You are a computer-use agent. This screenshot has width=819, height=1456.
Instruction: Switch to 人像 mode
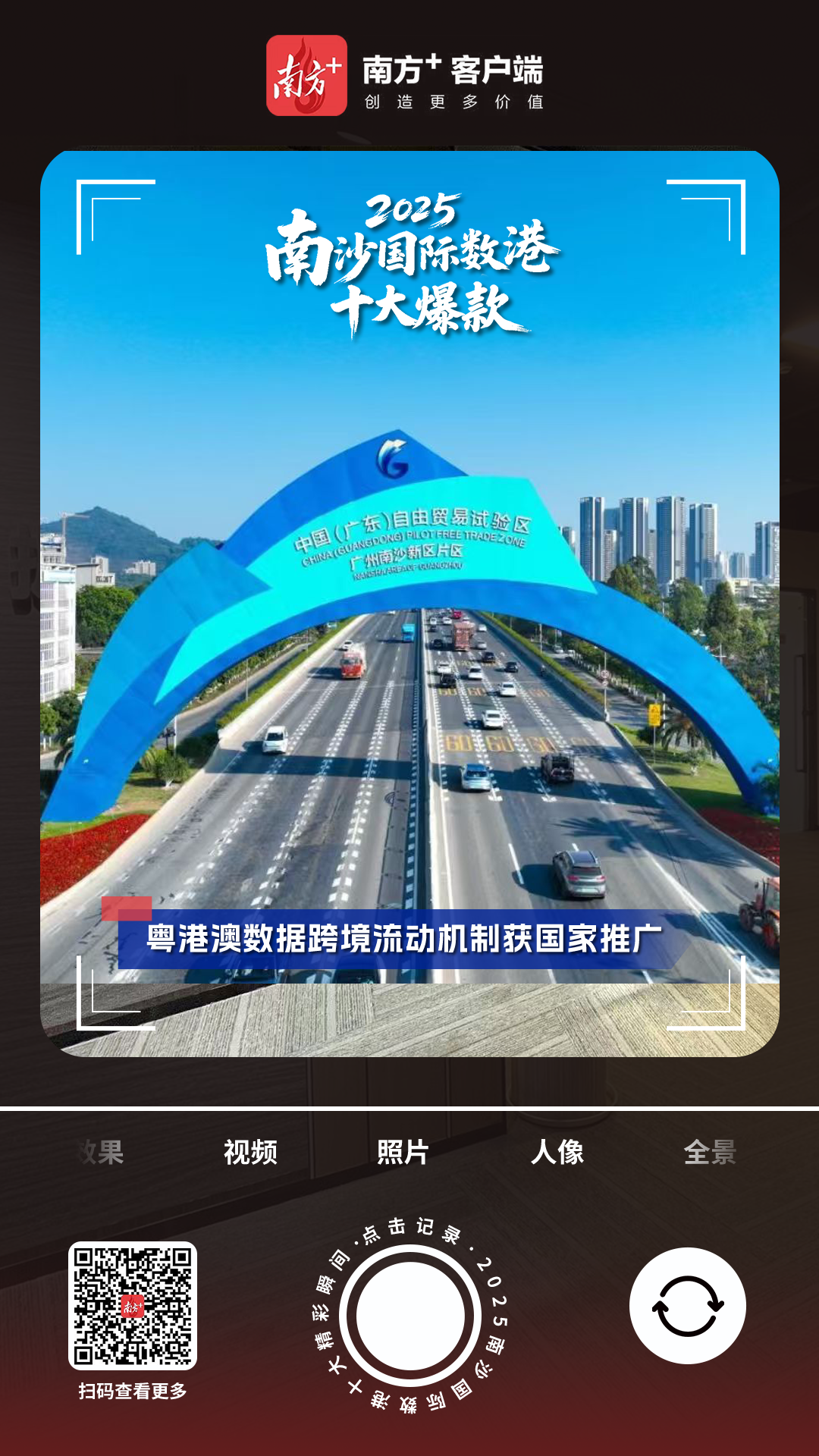point(557,1152)
